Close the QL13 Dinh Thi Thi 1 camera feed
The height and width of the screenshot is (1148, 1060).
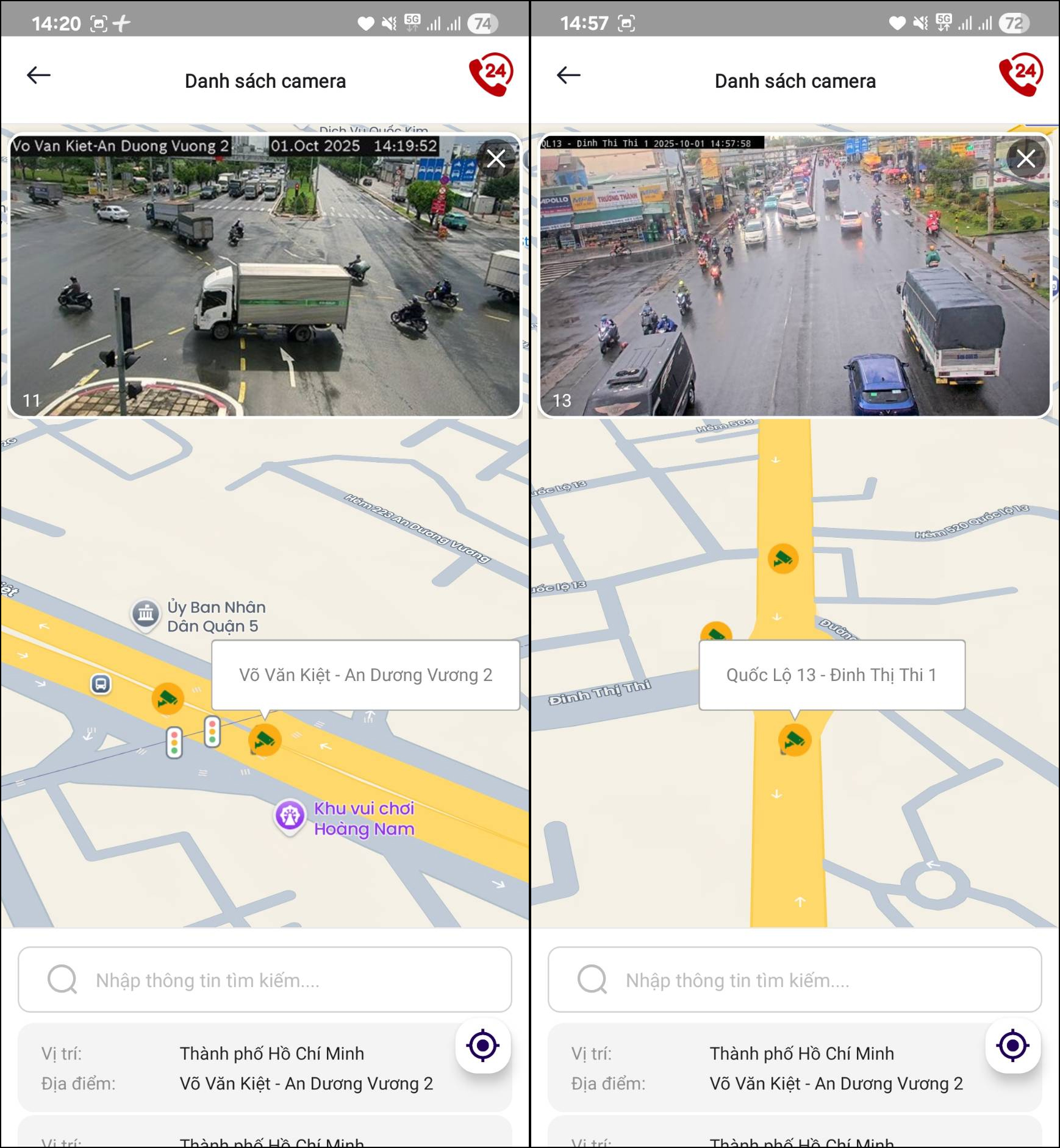click(1026, 159)
